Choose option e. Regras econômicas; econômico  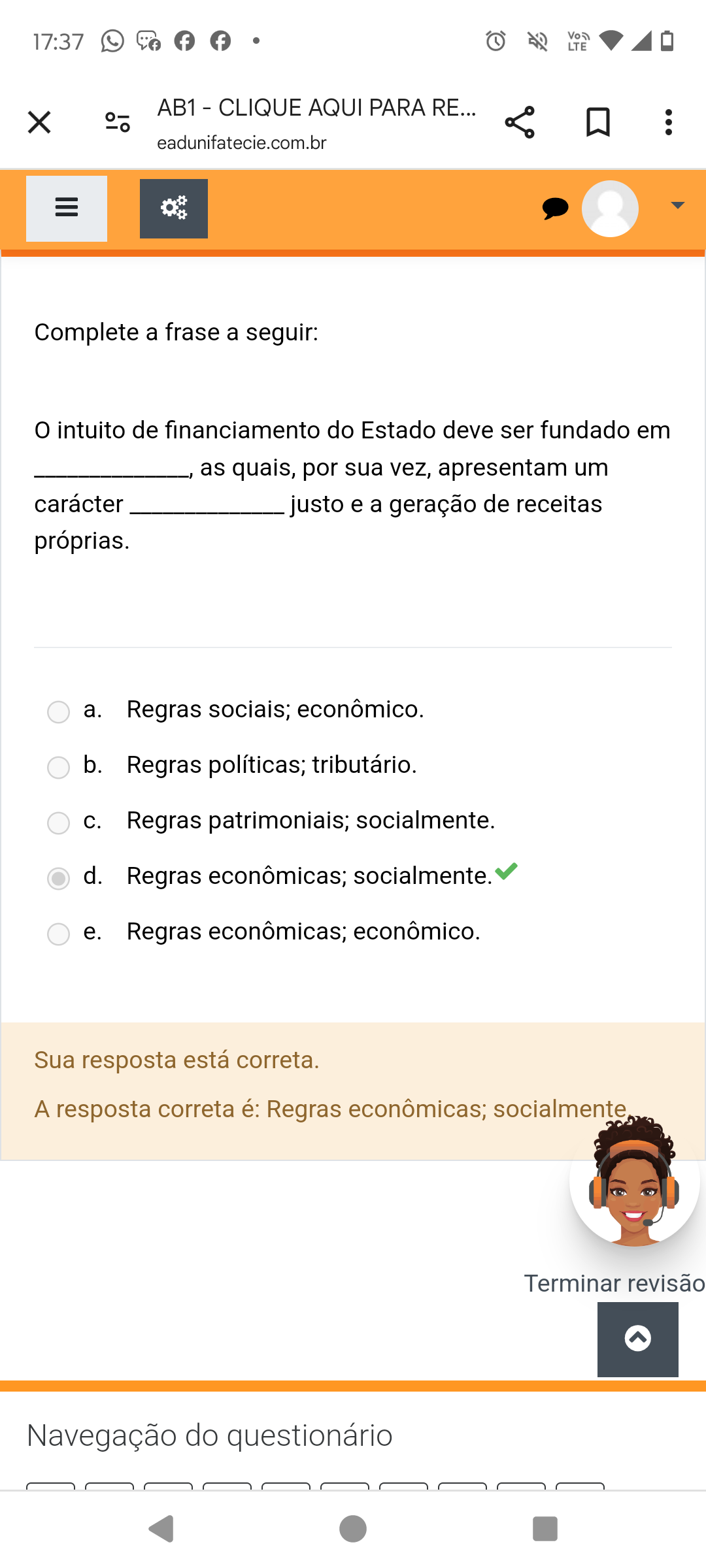point(59,934)
